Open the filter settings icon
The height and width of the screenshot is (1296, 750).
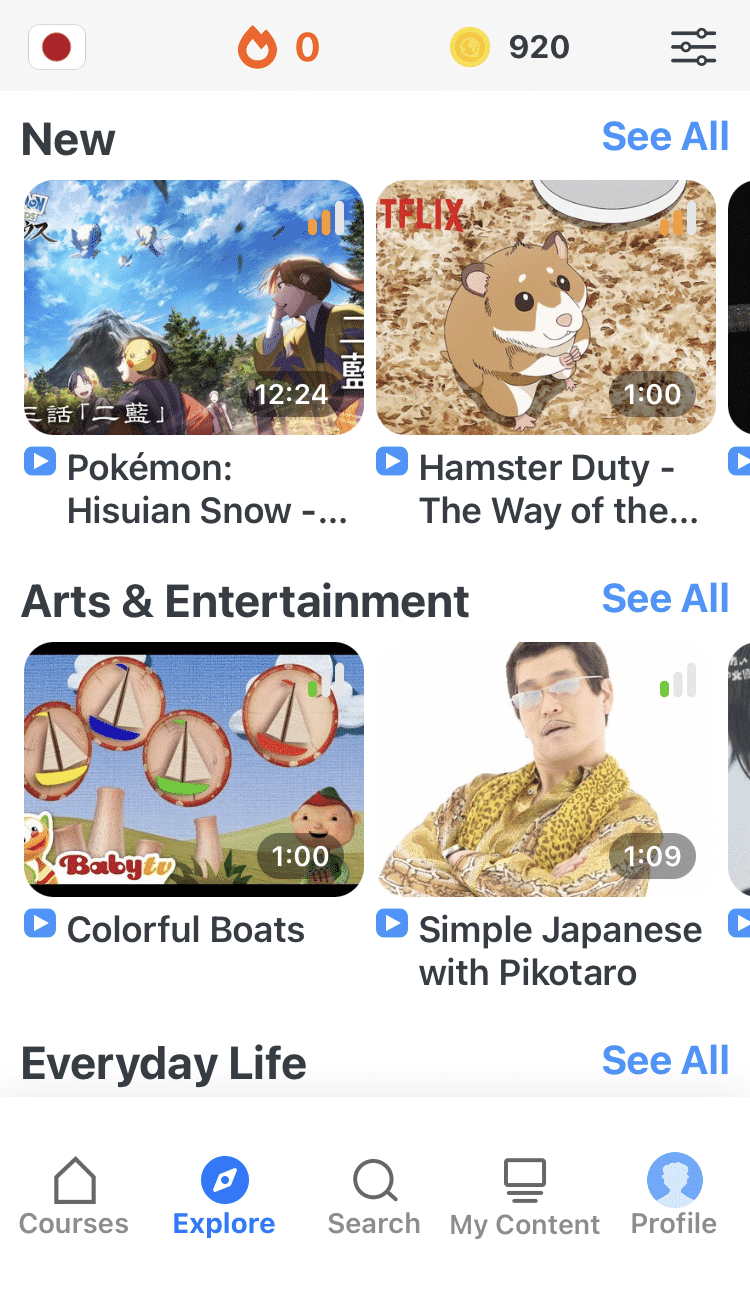[x=693, y=47]
